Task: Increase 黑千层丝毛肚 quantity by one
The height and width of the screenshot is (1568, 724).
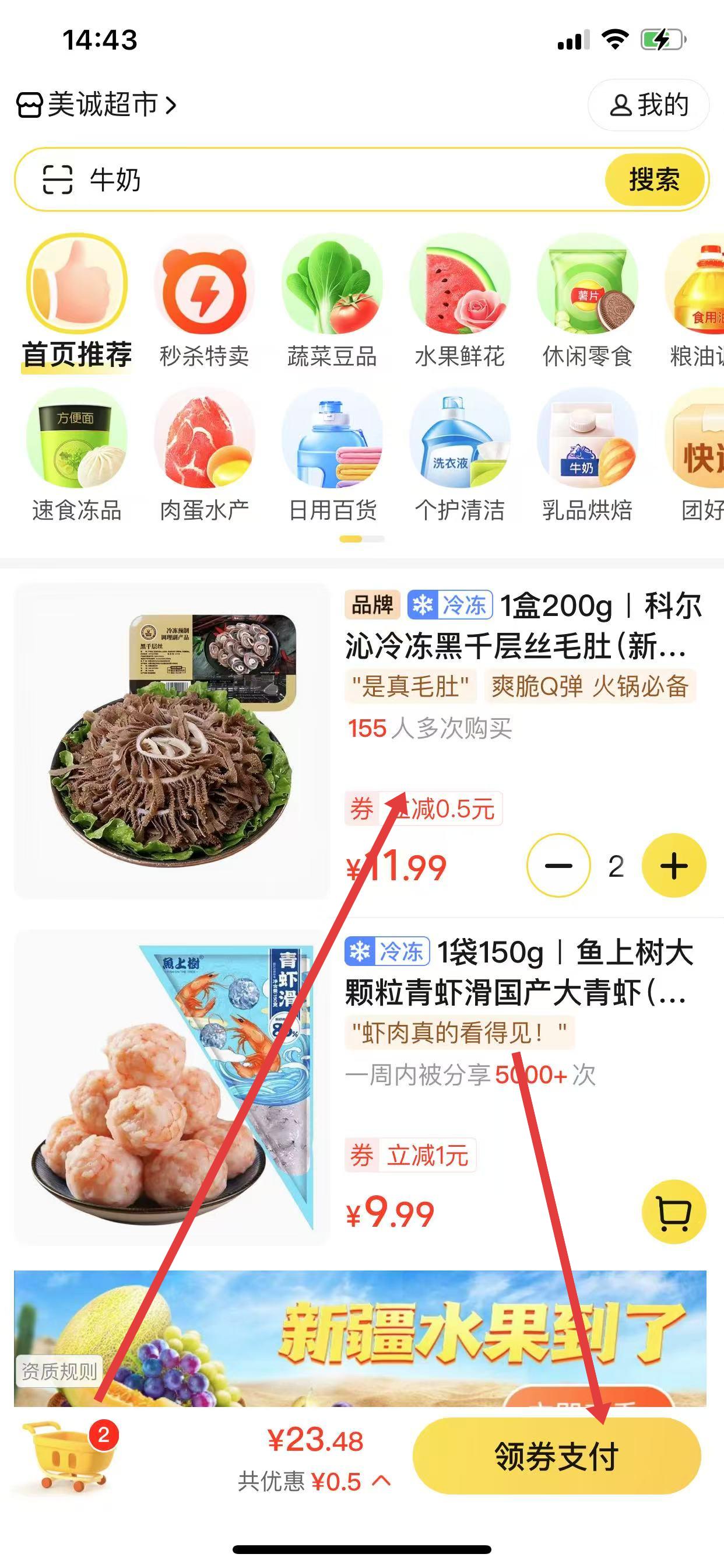Action: 674,866
